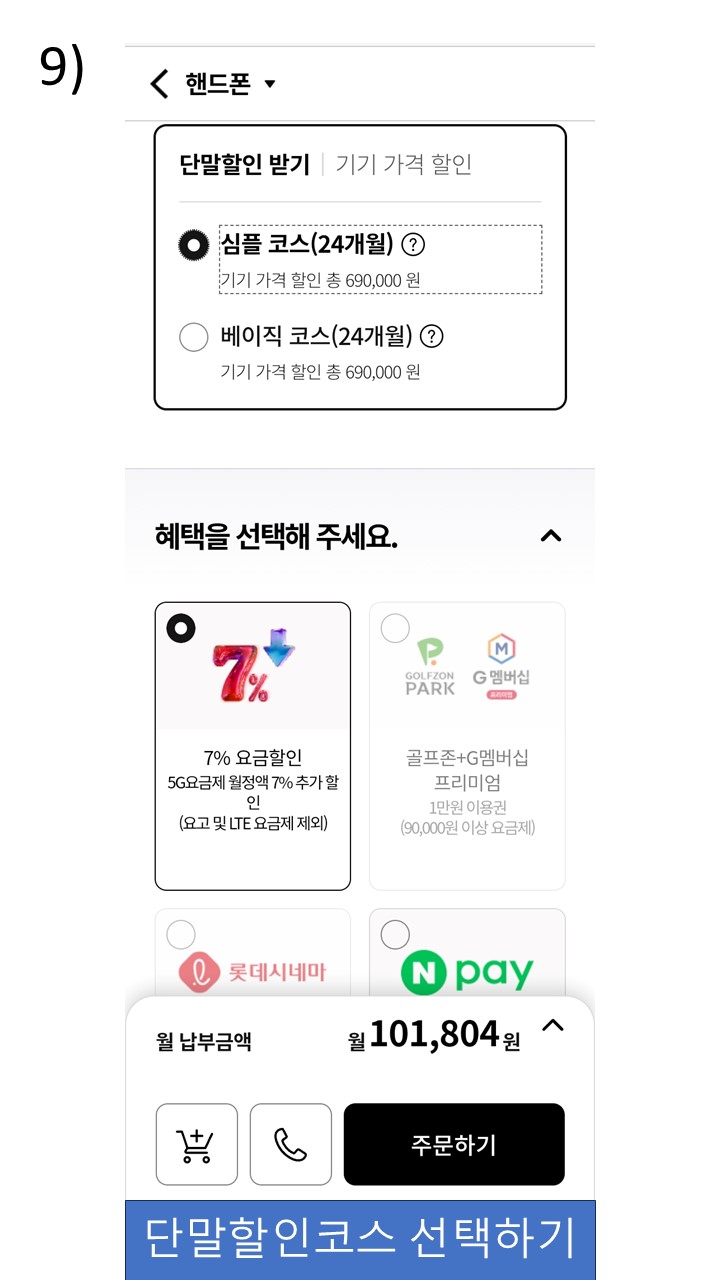Tap the 주문하기 order button
Screen dimensions: 720x1280
coord(454,1144)
